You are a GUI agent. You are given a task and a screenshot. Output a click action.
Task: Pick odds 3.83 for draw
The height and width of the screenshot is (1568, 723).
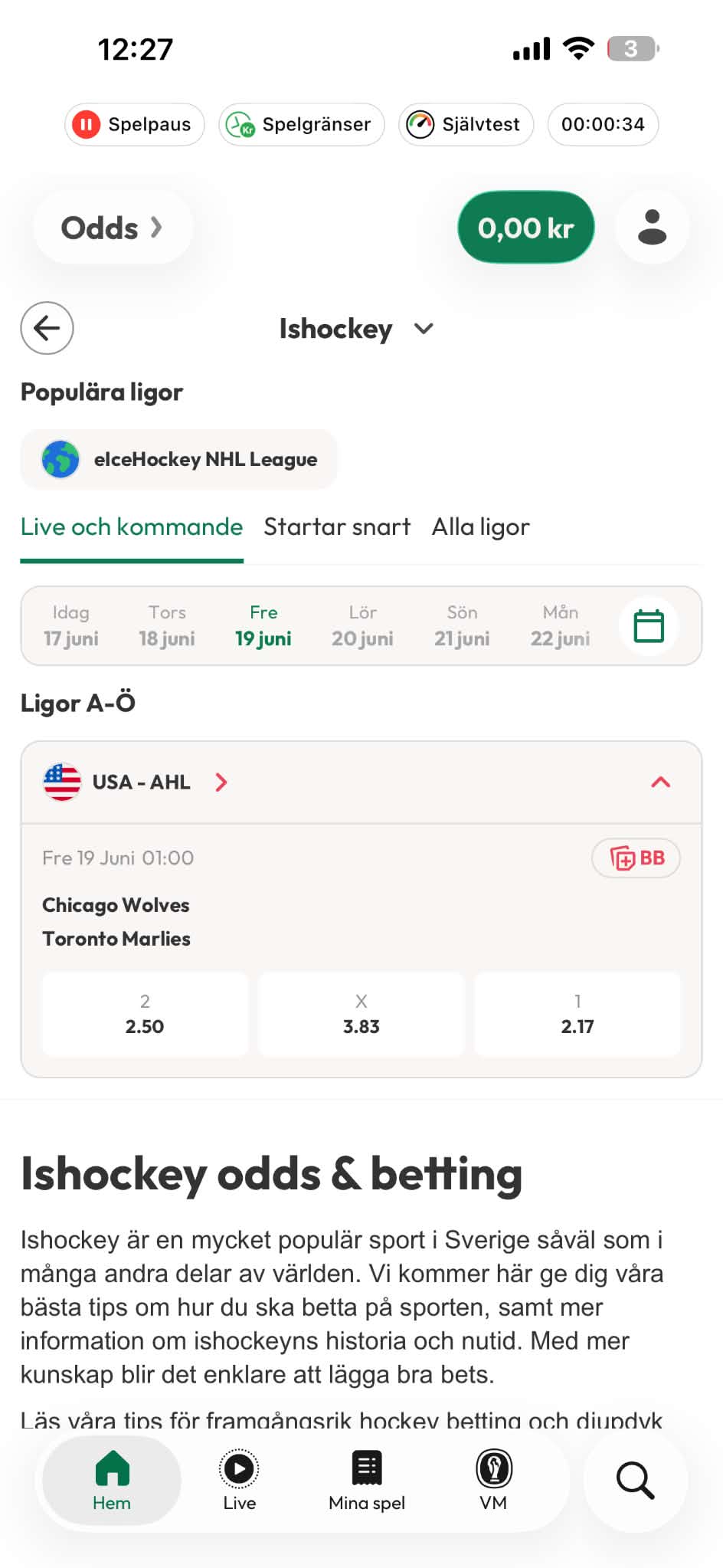[x=361, y=1015]
